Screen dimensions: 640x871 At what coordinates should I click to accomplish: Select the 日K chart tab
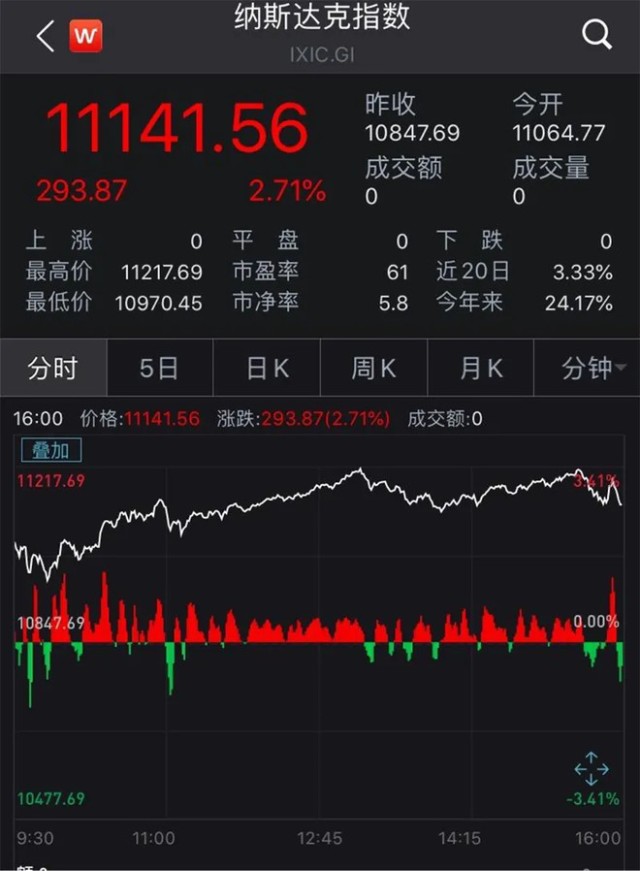(267, 368)
